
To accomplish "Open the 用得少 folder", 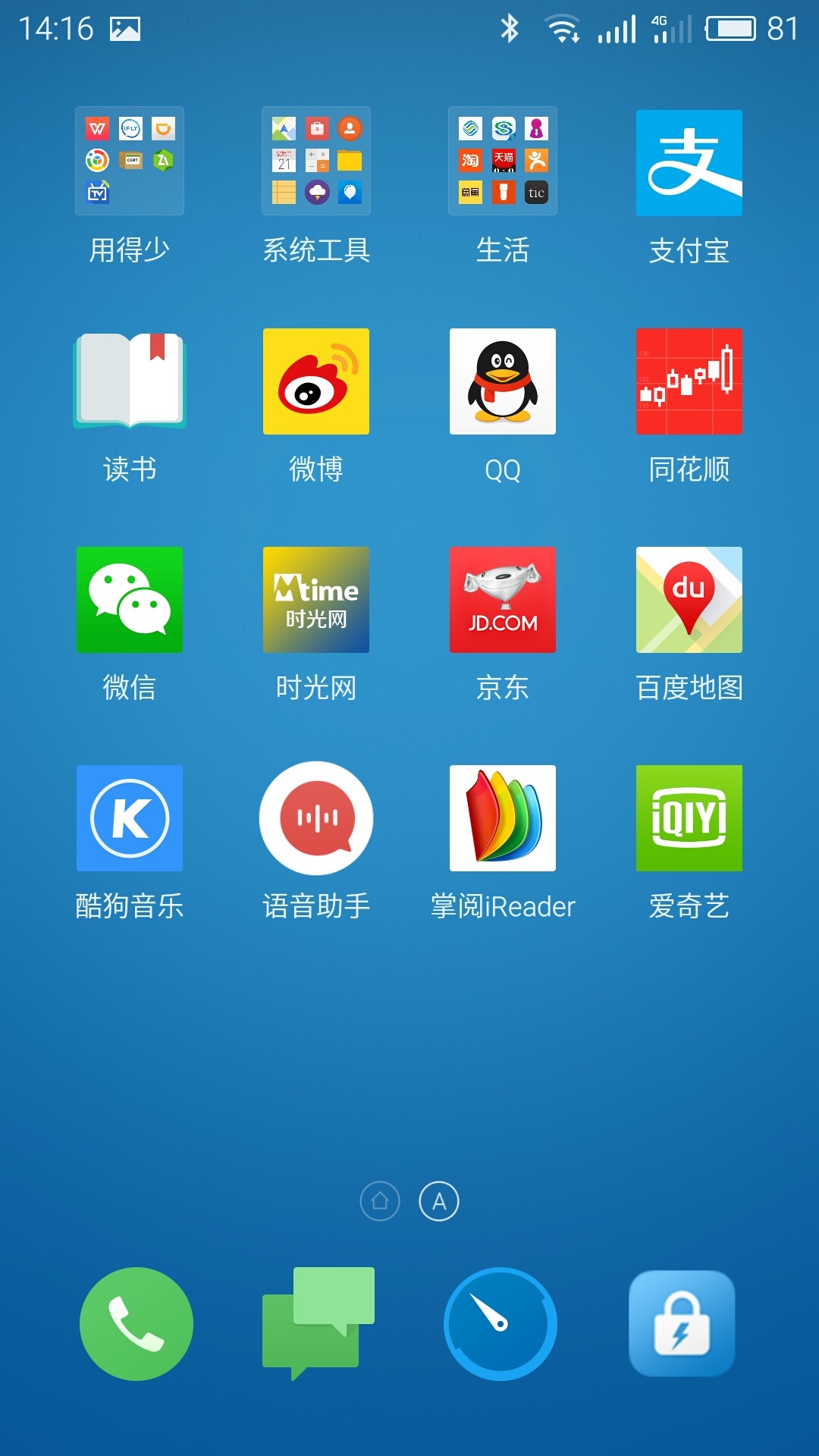I will [130, 162].
